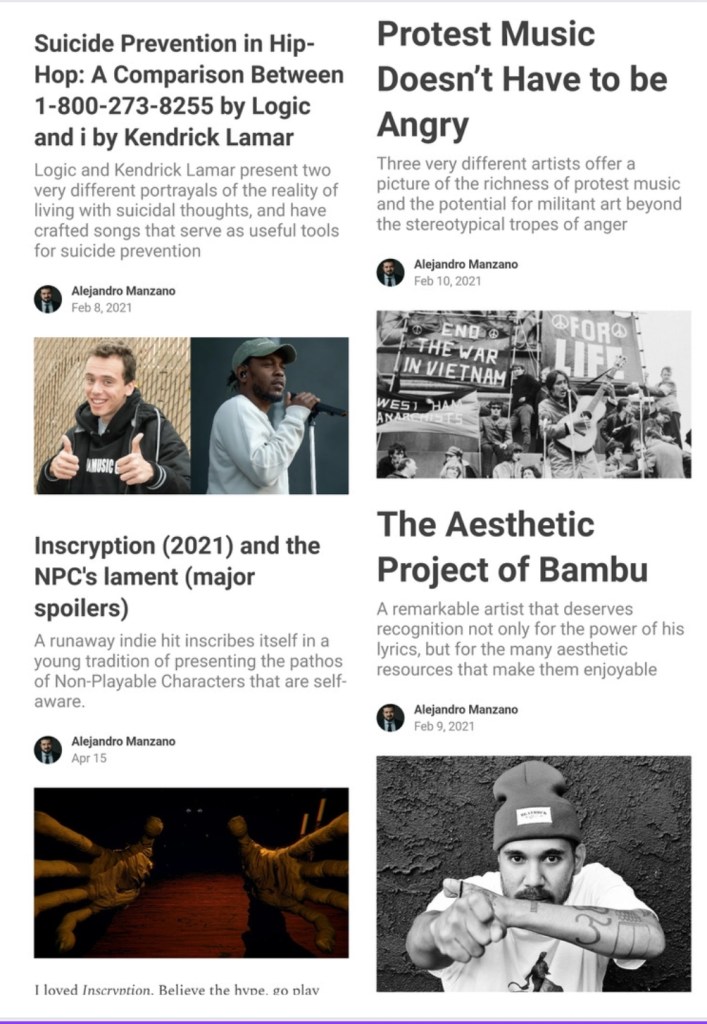This screenshot has width=707, height=1024.
Task: Open The Aesthetic Project of Bambu article
Action: point(512,546)
